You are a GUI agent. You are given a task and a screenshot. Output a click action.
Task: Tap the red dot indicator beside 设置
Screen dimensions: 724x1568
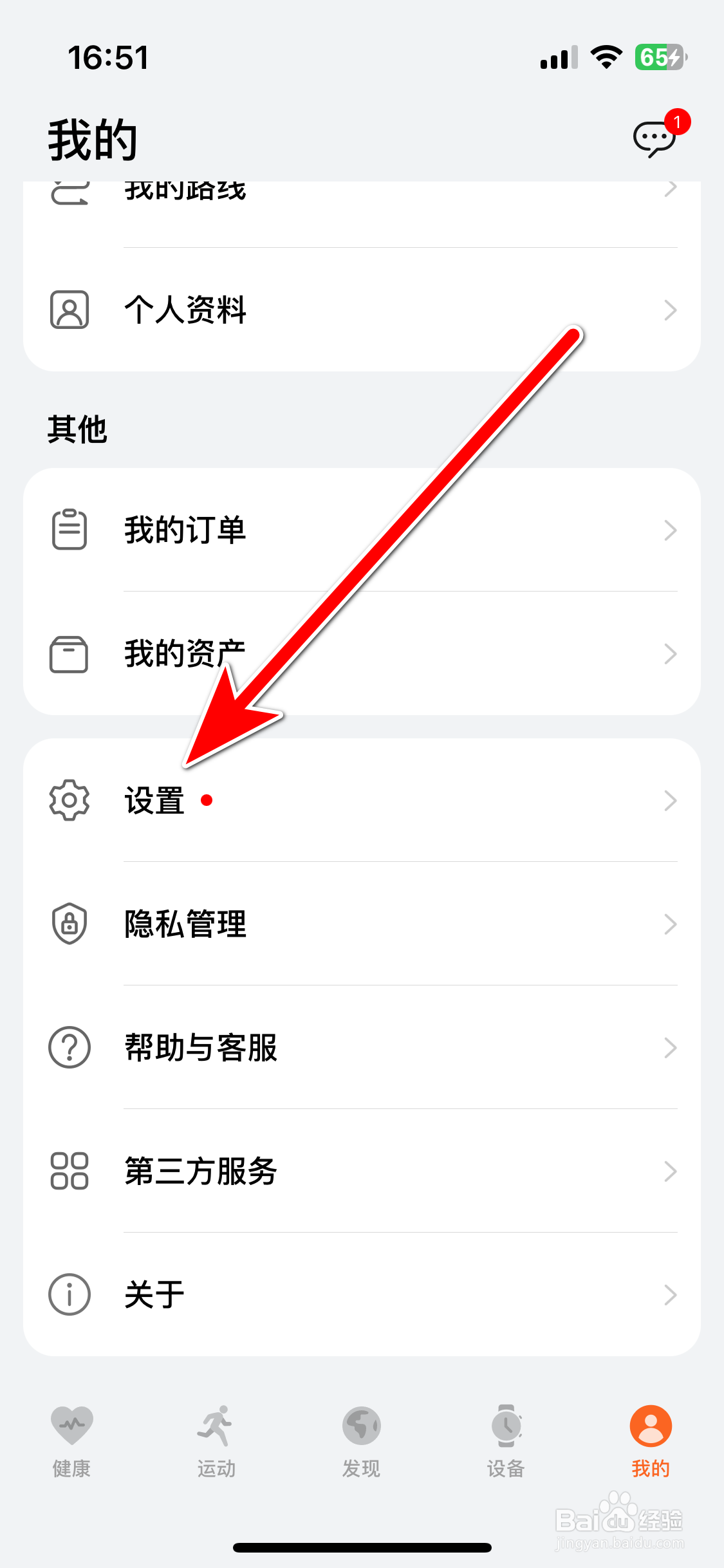pyautogui.click(x=207, y=800)
